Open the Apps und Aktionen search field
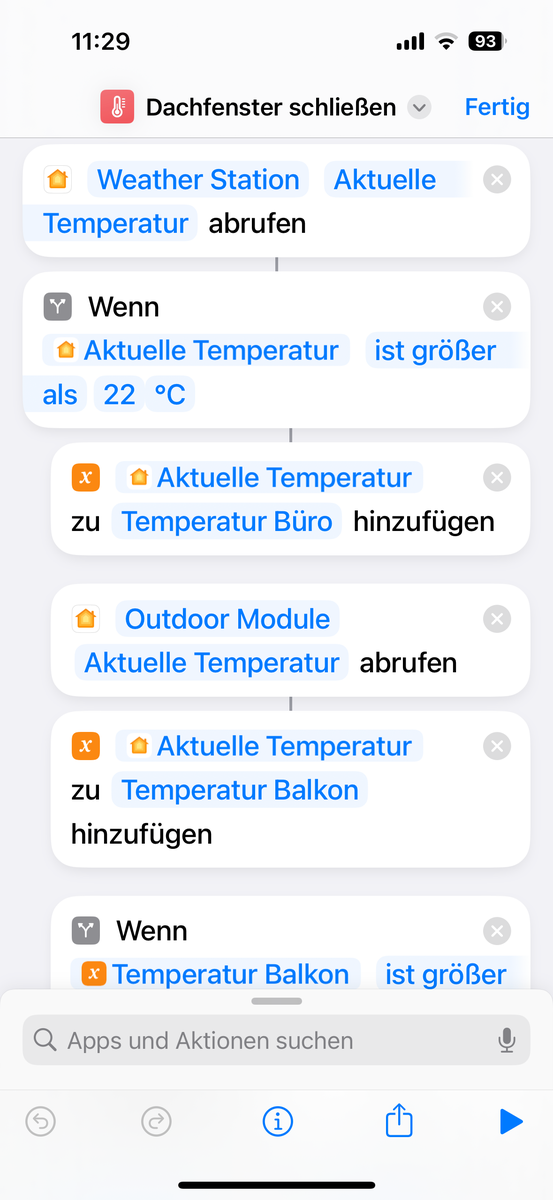This screenshot has height=1200, width=553. pos(276,1041)
